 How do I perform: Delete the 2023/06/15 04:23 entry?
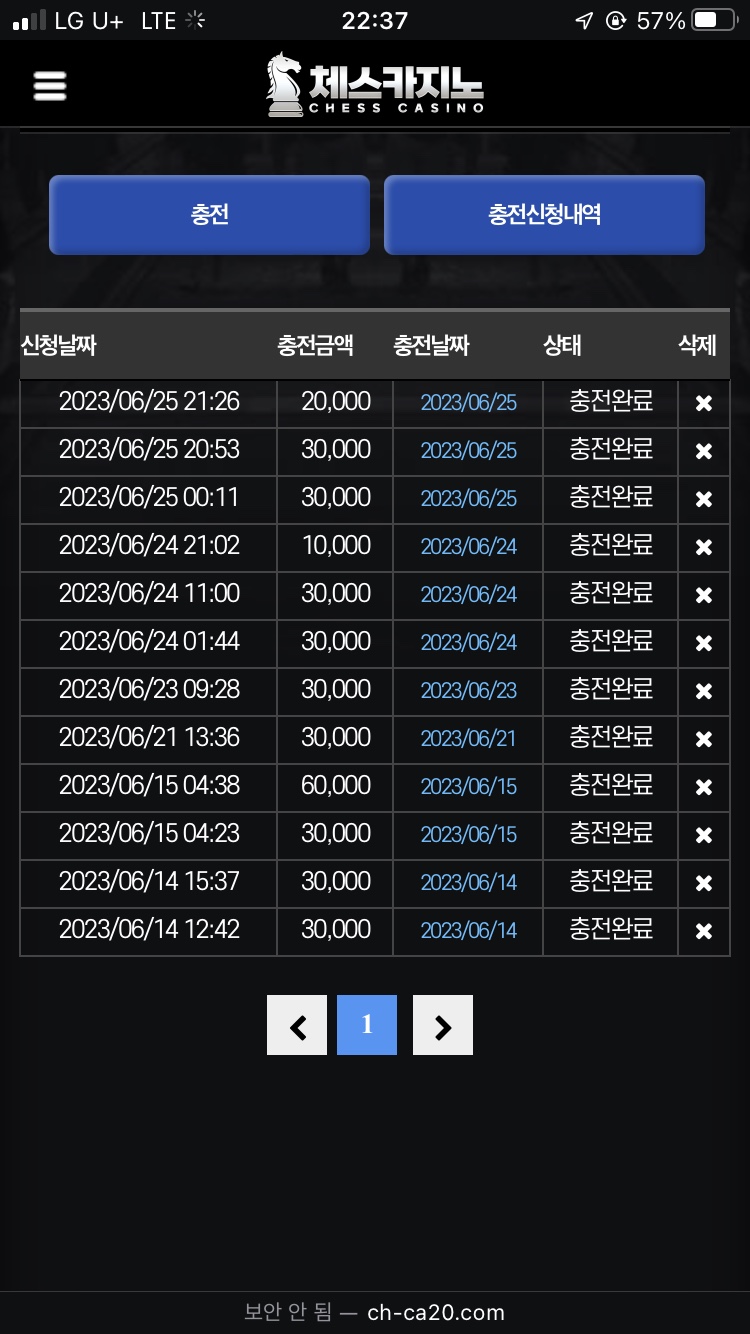(704, 835)
